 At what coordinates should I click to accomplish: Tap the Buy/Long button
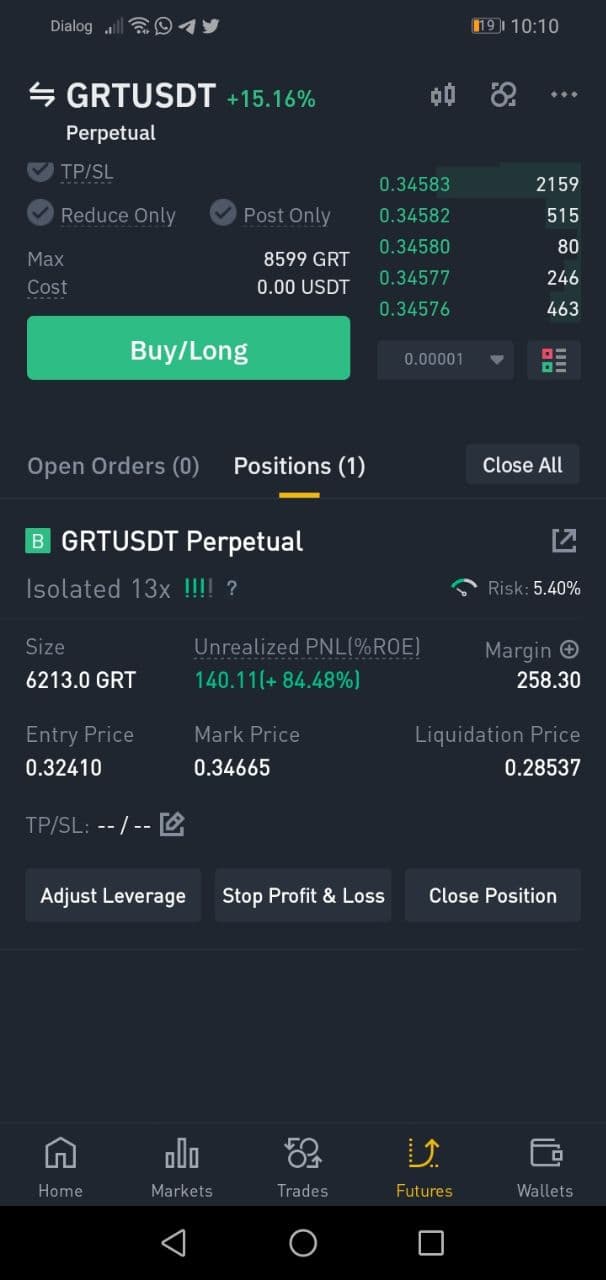188,348
